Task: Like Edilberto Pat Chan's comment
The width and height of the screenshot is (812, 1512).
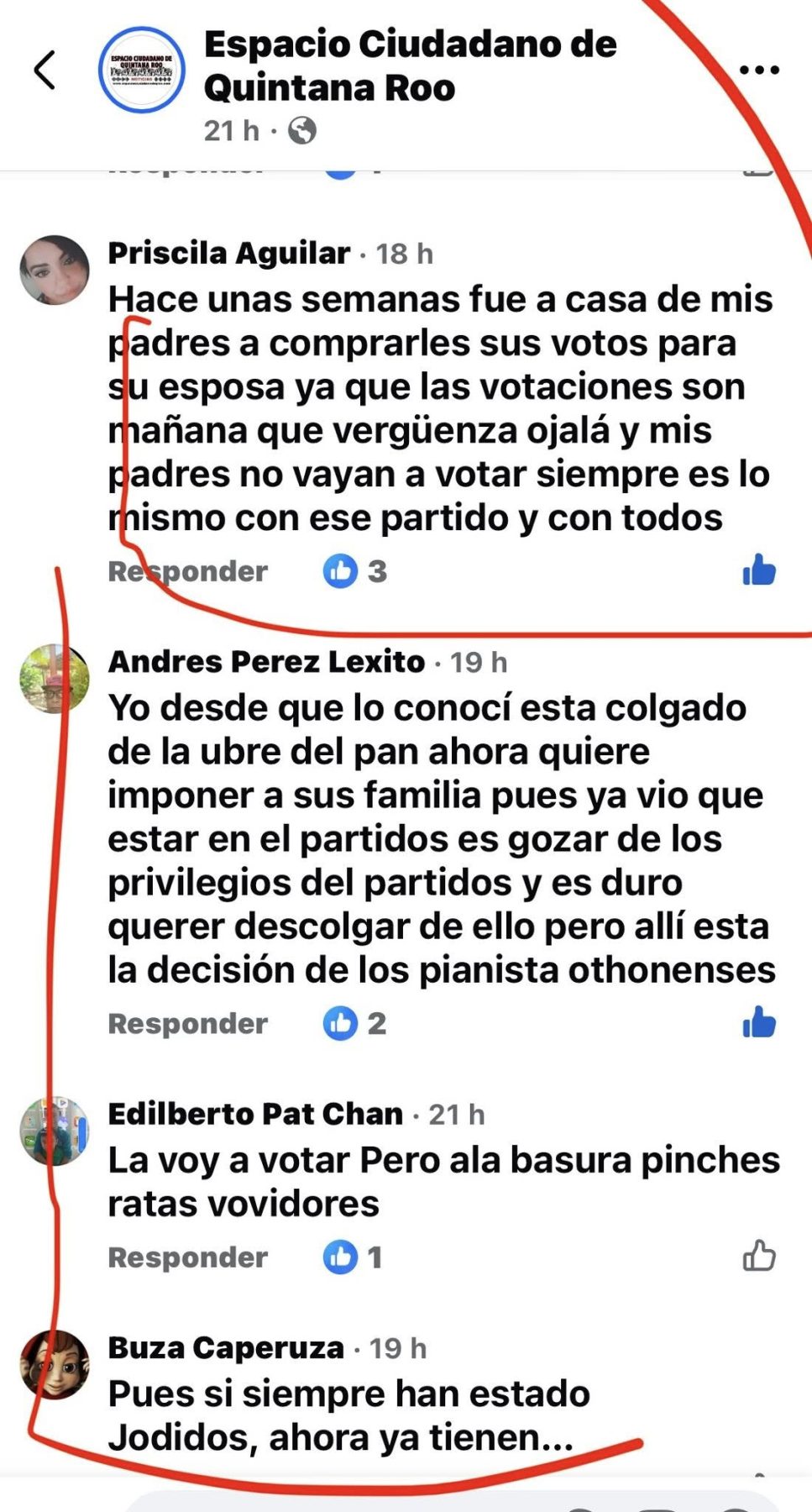Action: [x=758, y=1257]
